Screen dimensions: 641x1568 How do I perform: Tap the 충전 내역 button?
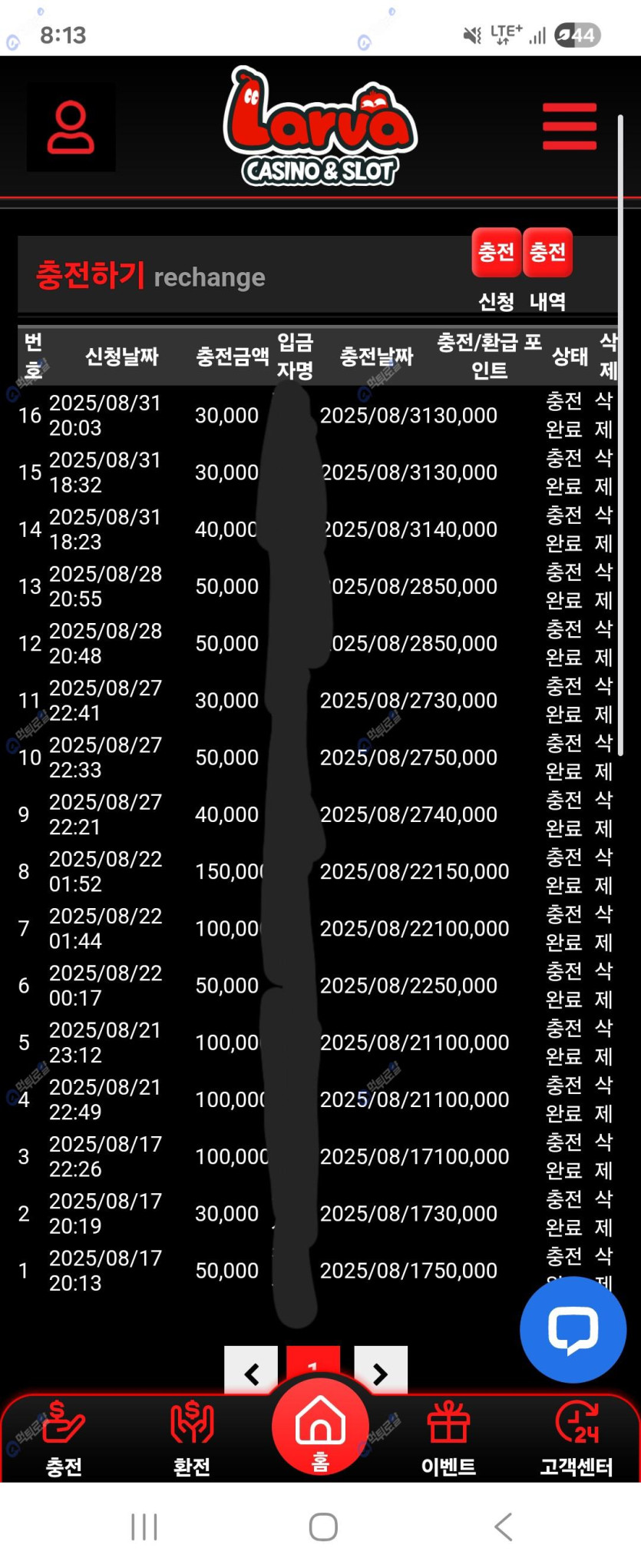click(547, 253)
